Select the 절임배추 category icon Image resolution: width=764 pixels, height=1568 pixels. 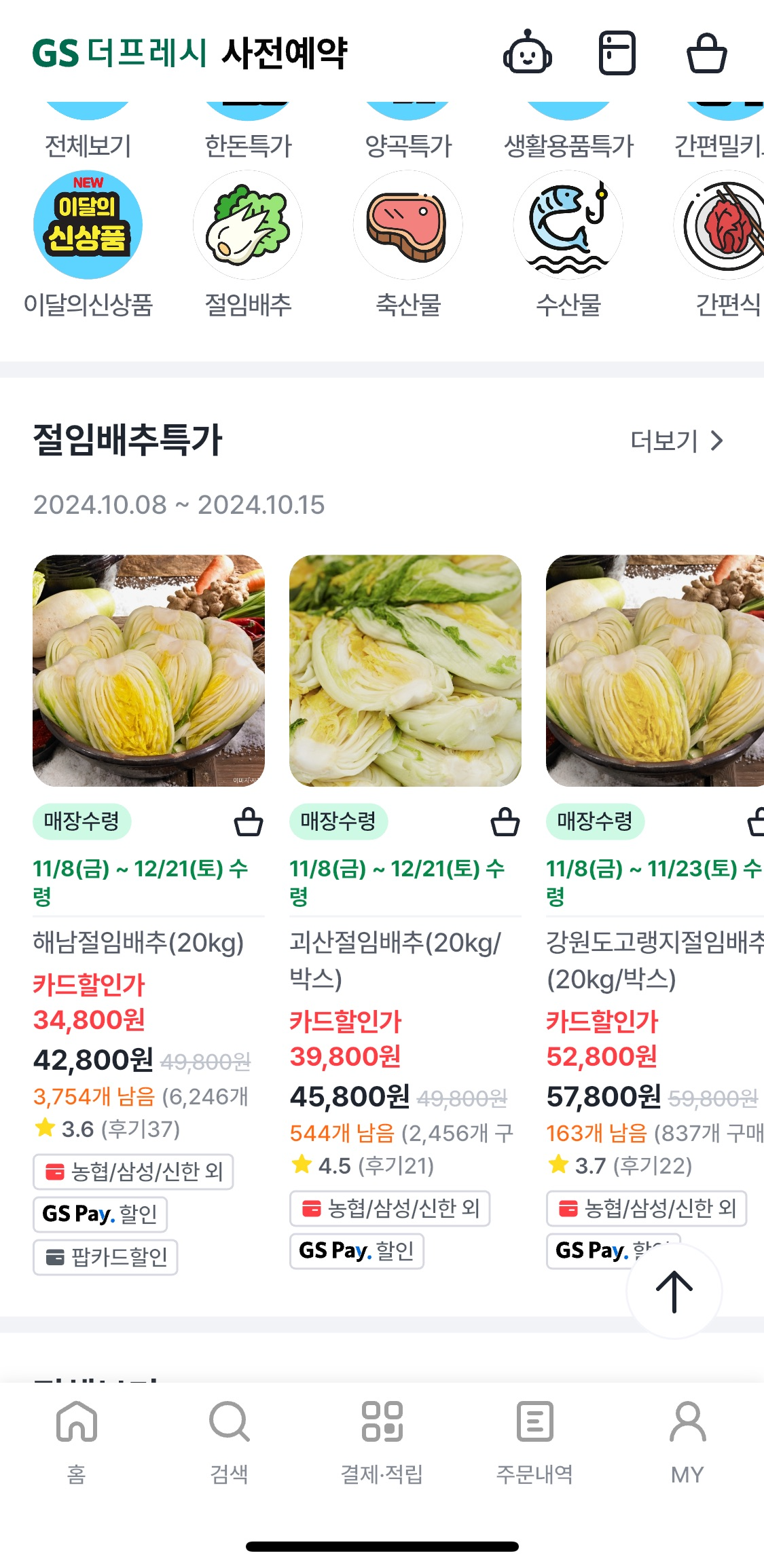[249, 227]
